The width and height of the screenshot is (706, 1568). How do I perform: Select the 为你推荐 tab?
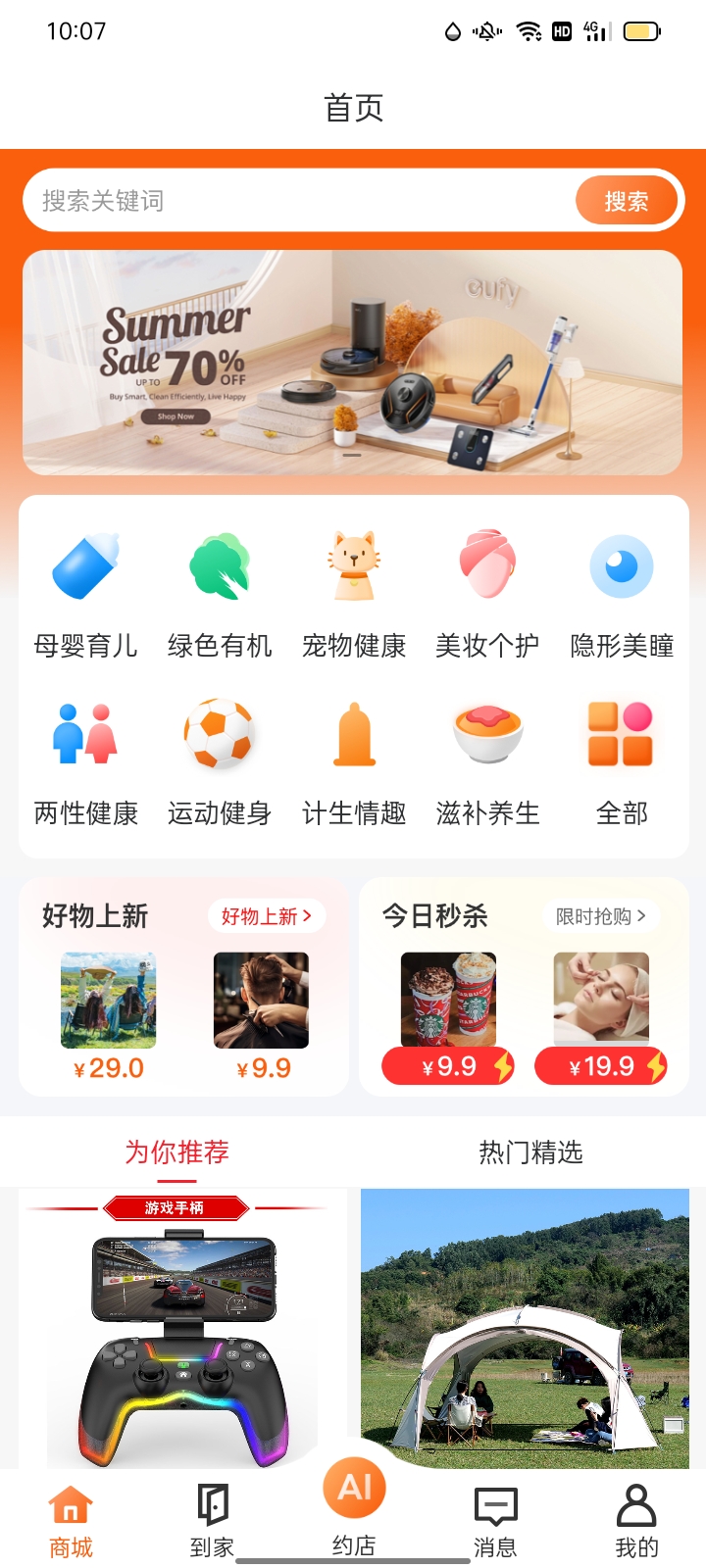coord(176,1152)
